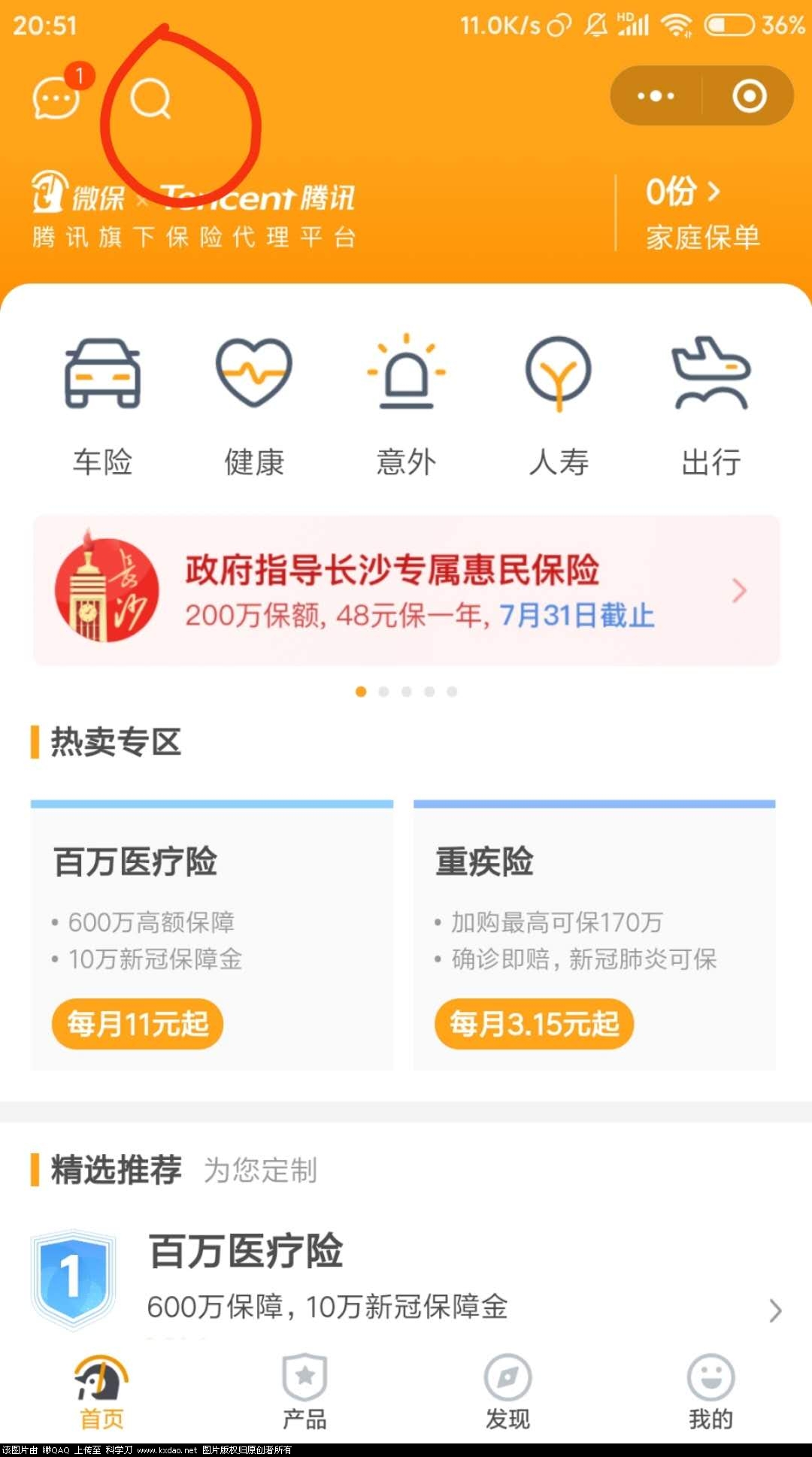Select the 出行 category

[710, 406]
